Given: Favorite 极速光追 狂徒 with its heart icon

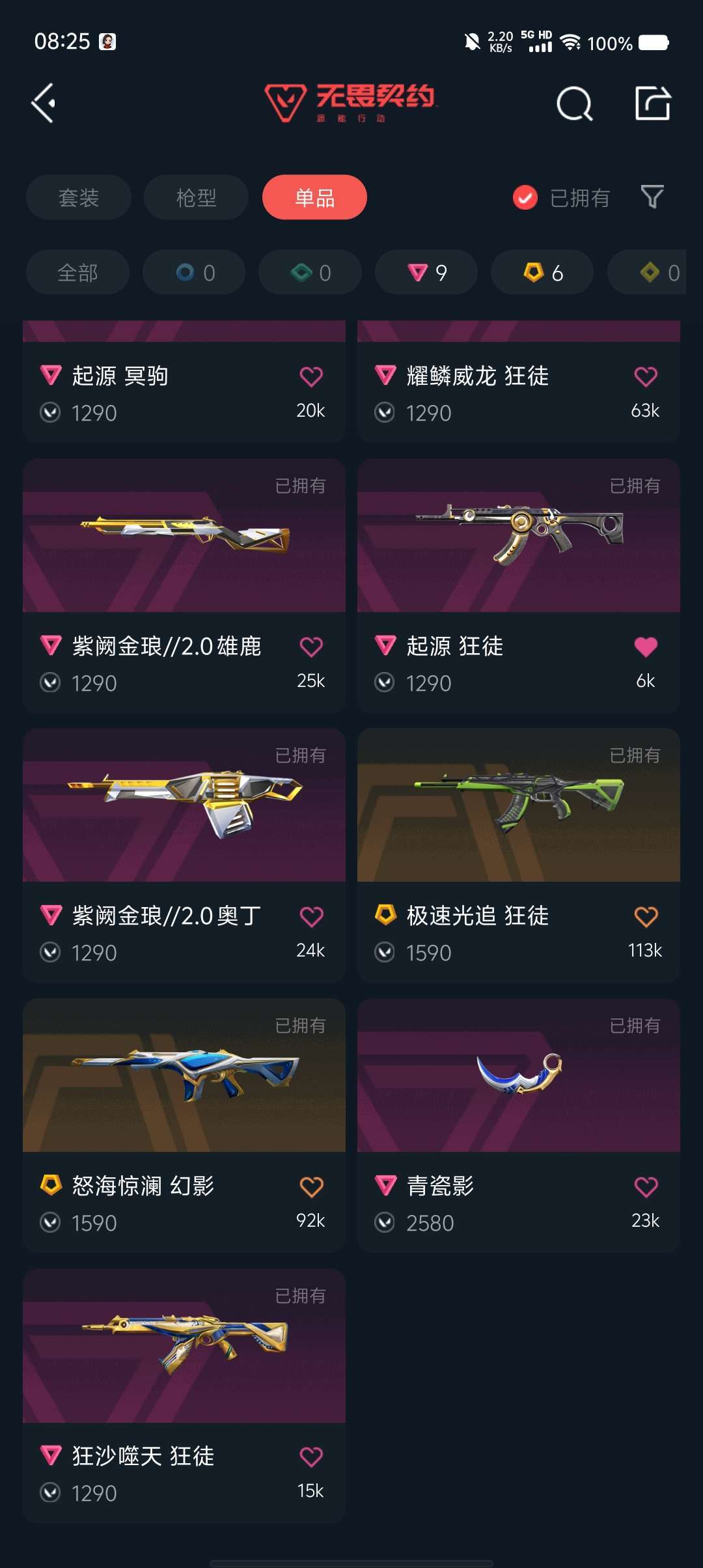Looking at the screenshot, I should [645, 916].
